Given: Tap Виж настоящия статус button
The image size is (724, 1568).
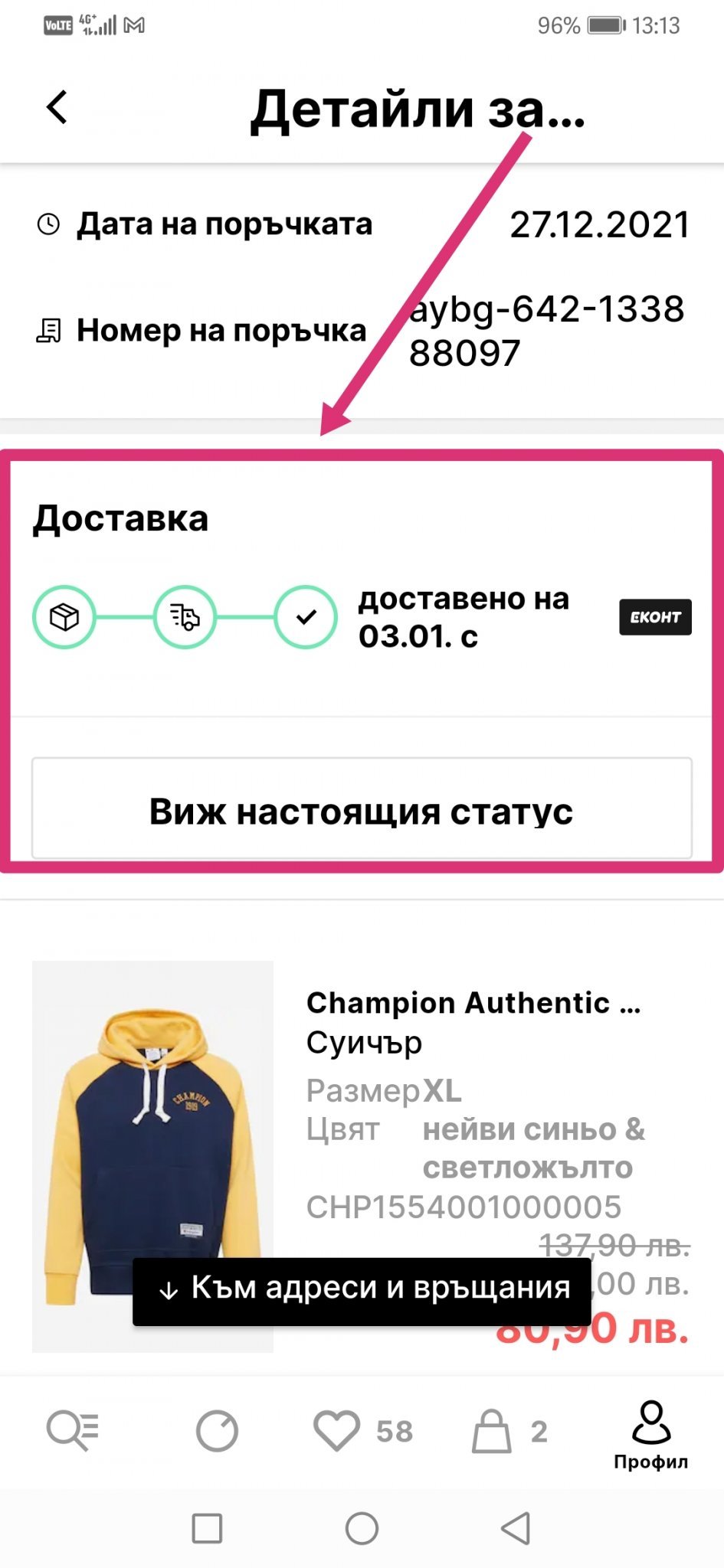Looking at the screenshot, I should (x=362, y=810).
